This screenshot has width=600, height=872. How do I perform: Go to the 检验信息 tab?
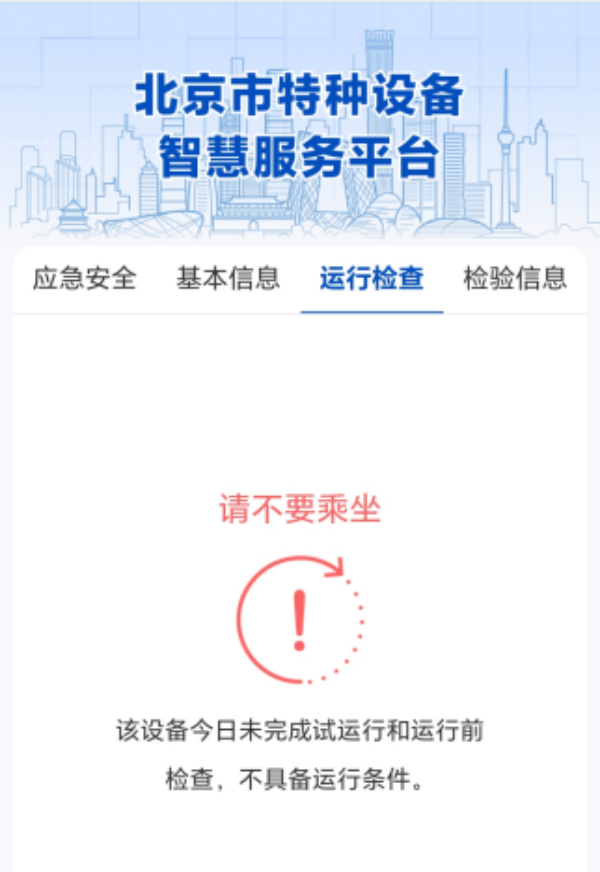pyautogui.click(x=515, y=278)
